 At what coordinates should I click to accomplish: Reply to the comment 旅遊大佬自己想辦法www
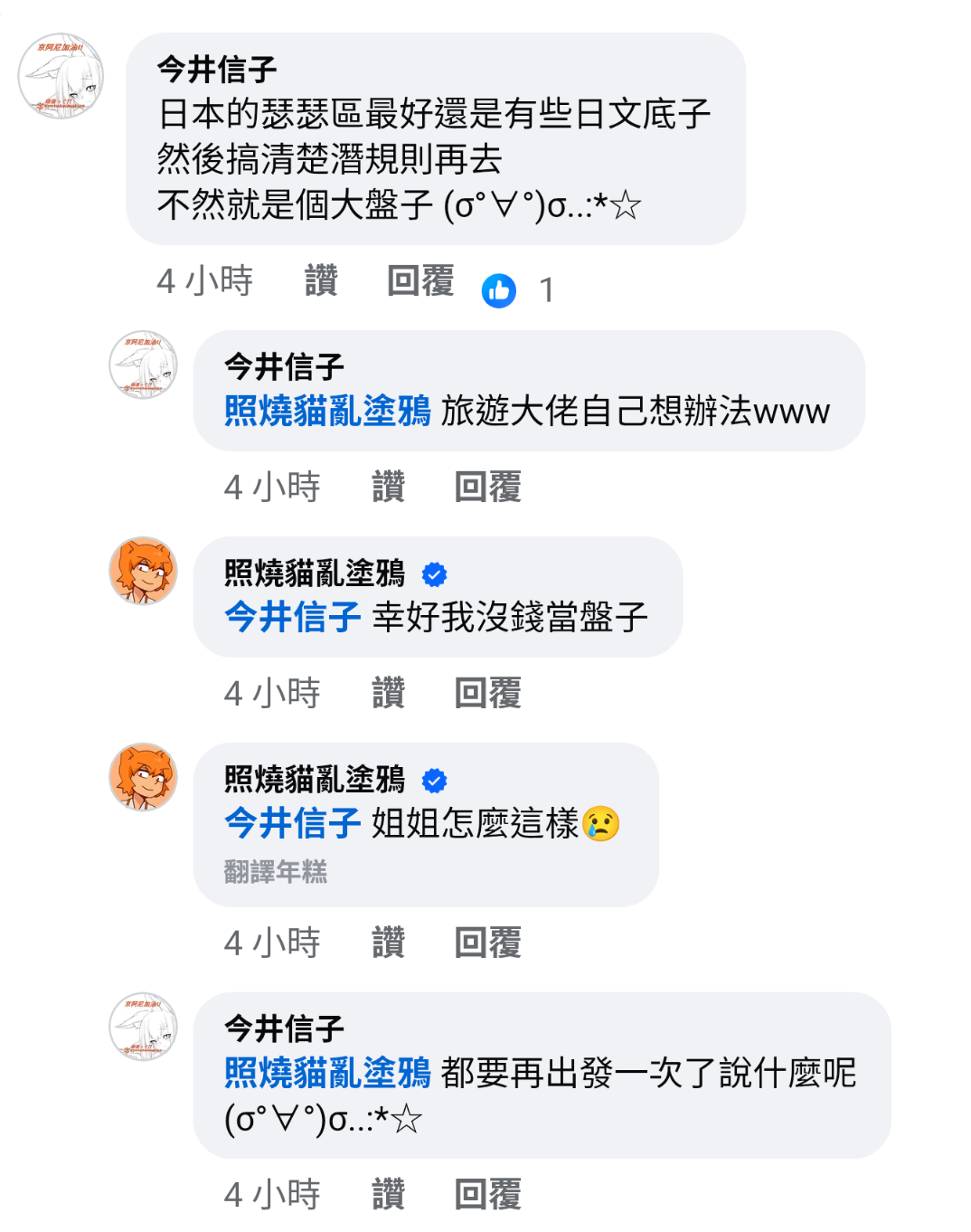coord(487,488)
